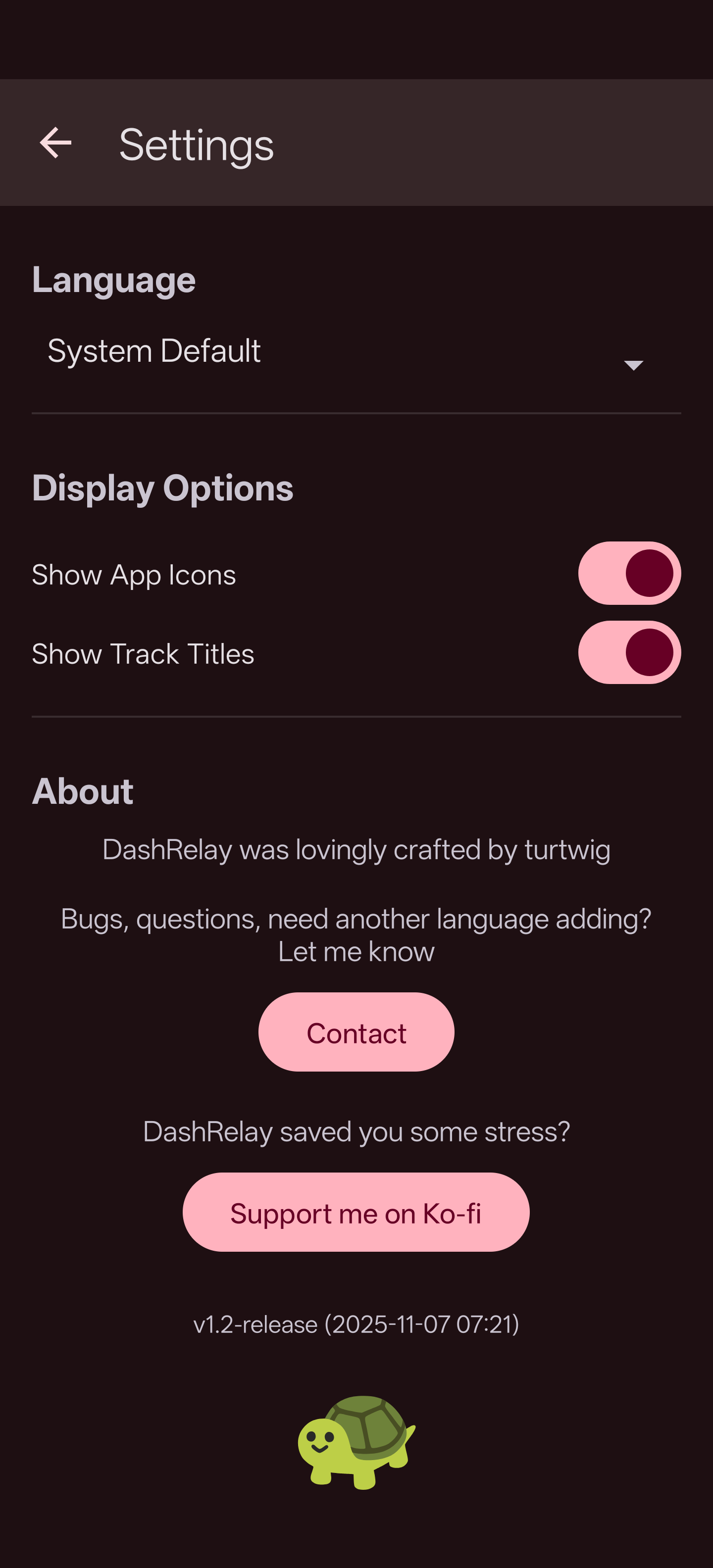Click Support me on Ko-fi
The width and height of the screenshot is (713, 1568).
(x=356, y=1213)
